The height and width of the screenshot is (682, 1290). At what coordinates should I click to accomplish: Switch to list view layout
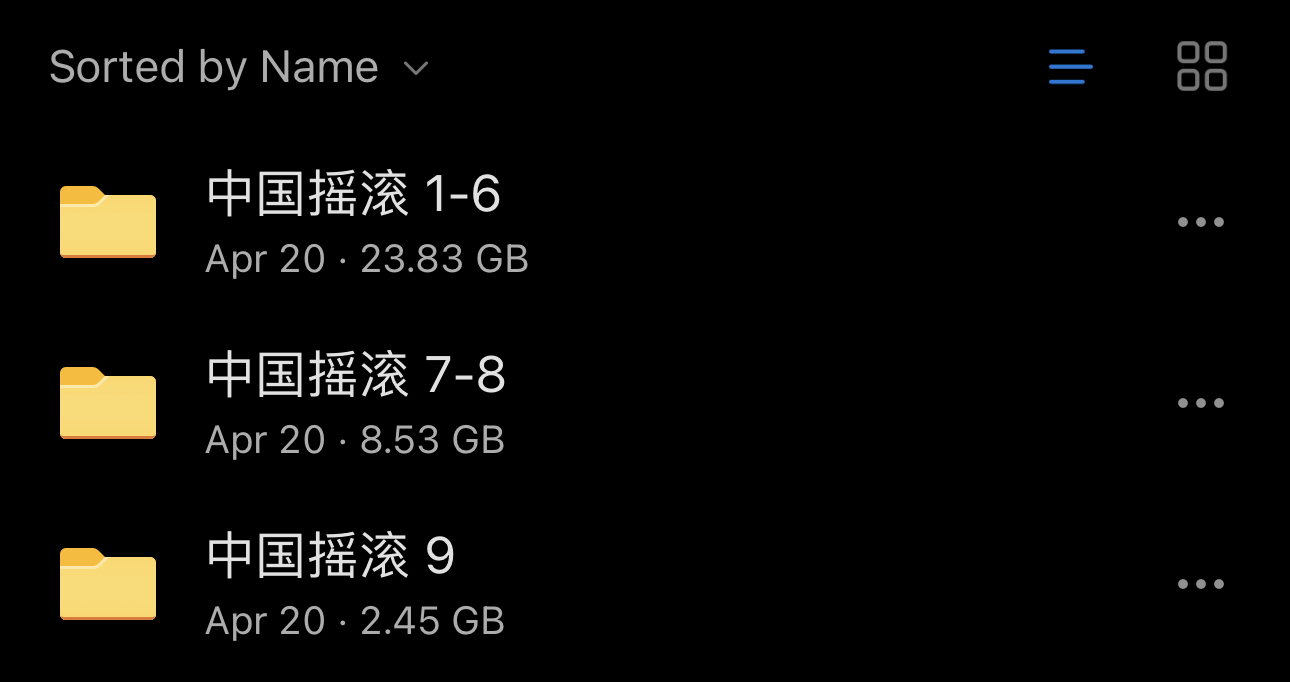[x=1070, y=67]
